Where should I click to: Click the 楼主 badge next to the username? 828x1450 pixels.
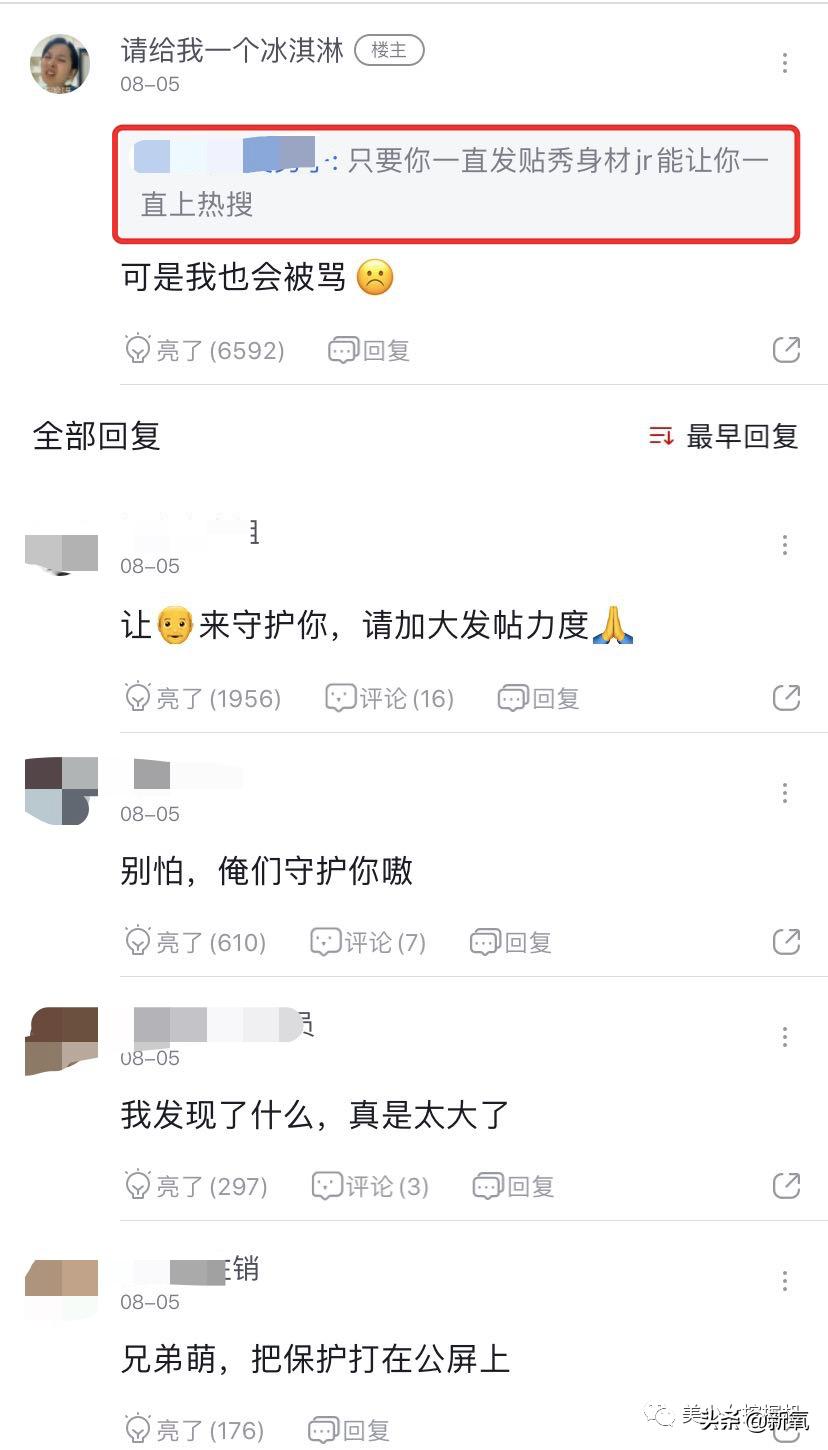(389, 49)
